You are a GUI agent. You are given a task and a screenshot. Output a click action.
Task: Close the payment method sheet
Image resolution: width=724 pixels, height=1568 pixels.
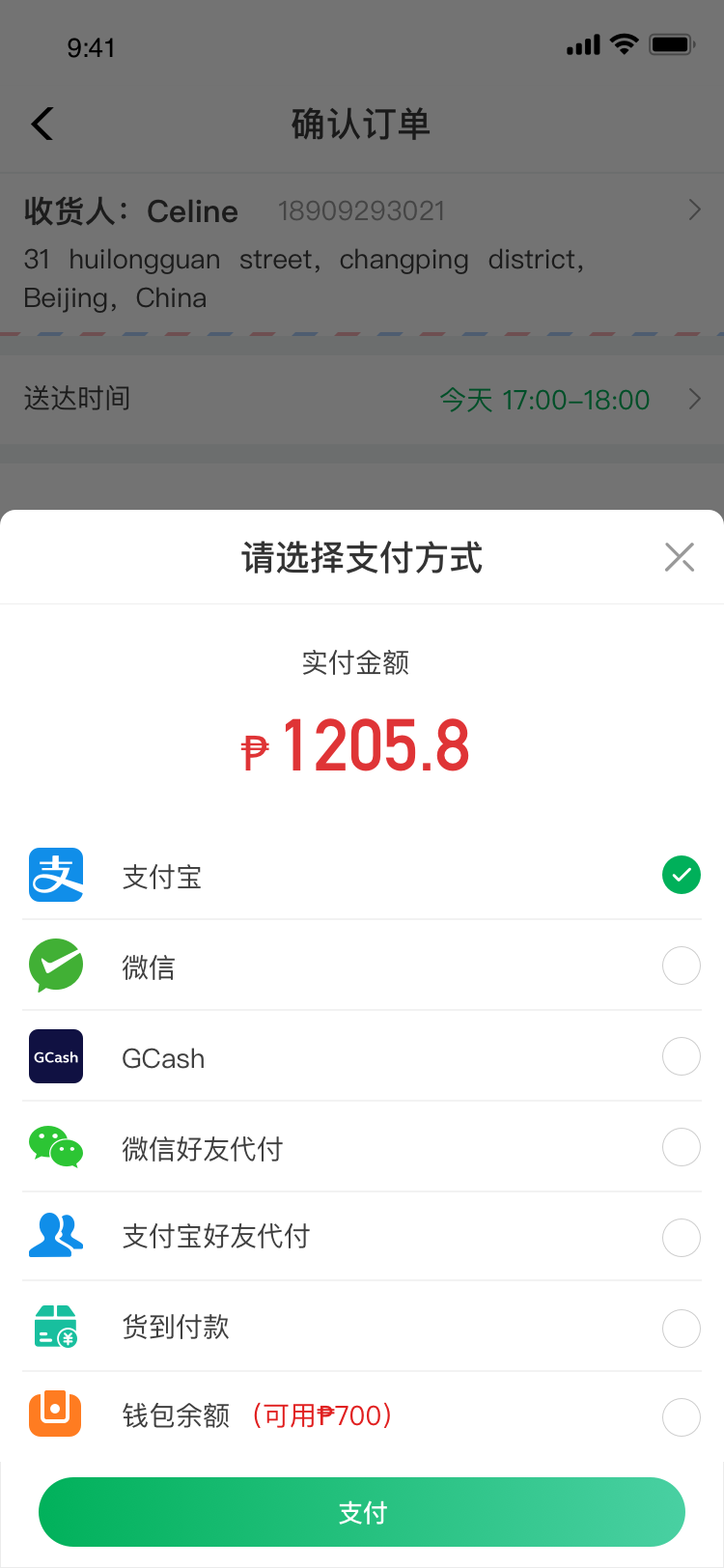[x=680, y=557]
